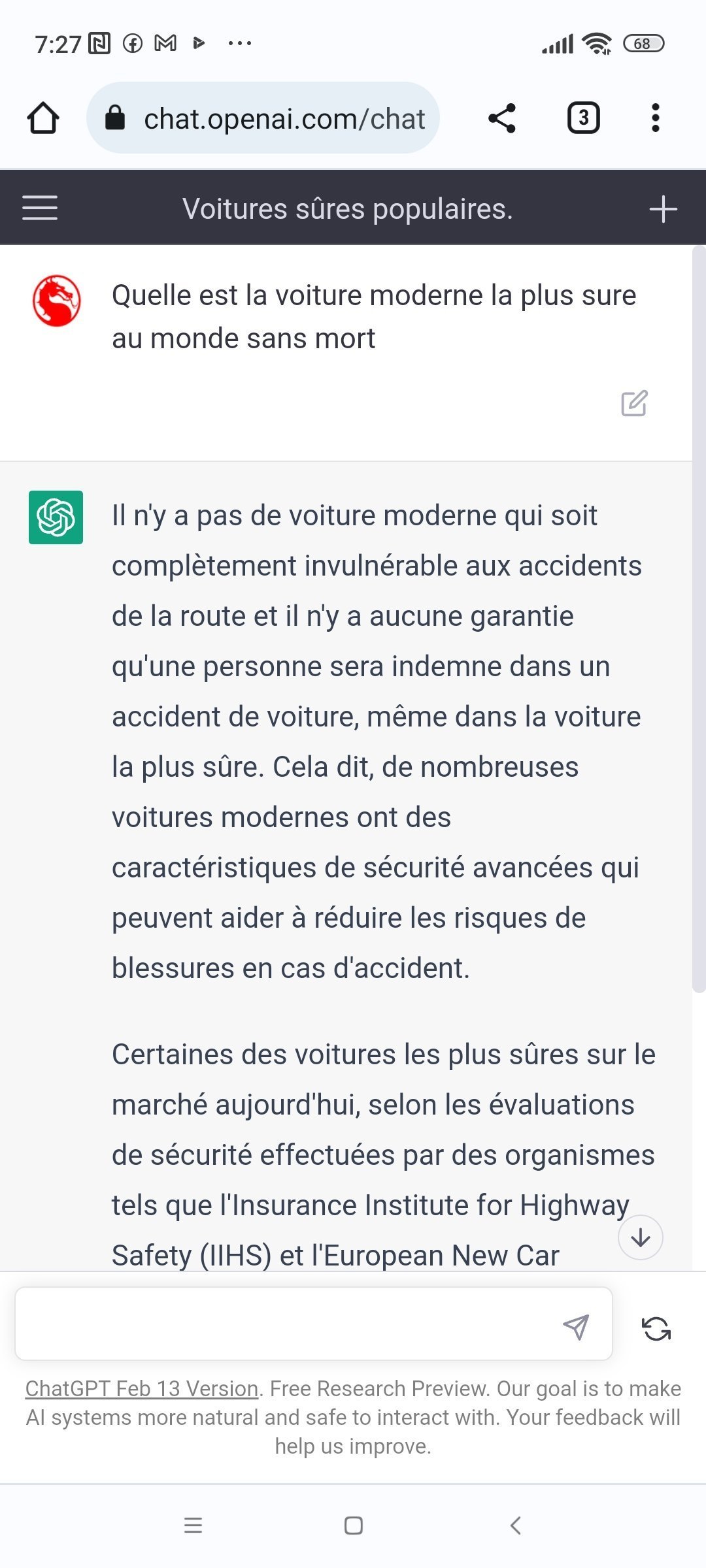Send the message with the paper plane icon
Image resolution: width=706 pixels, height=1568 pixels.
pyautogui.click(x=576, y=1327)
